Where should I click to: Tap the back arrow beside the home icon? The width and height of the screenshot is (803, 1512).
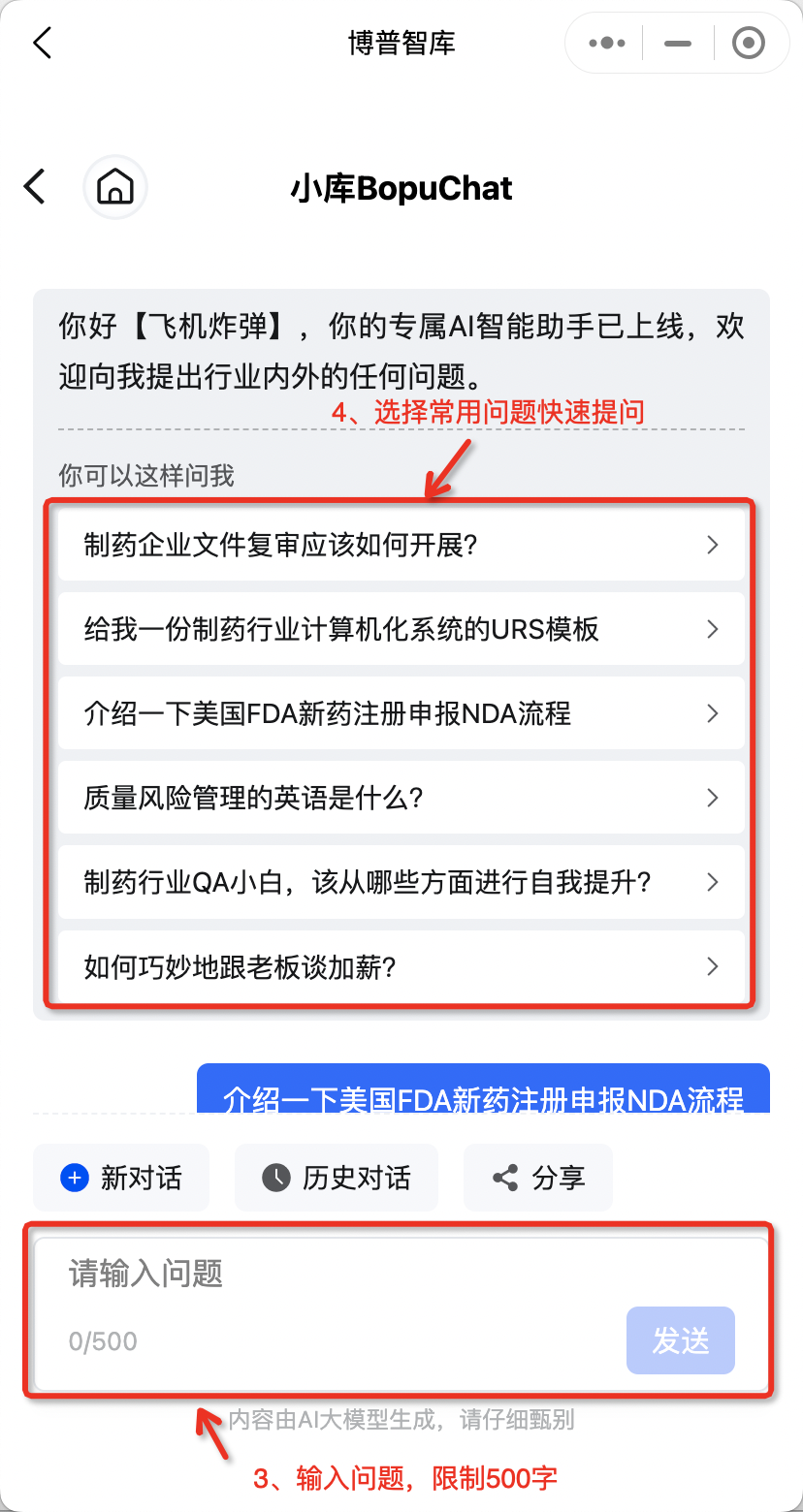pyautogui.click(x=35, y=186)
